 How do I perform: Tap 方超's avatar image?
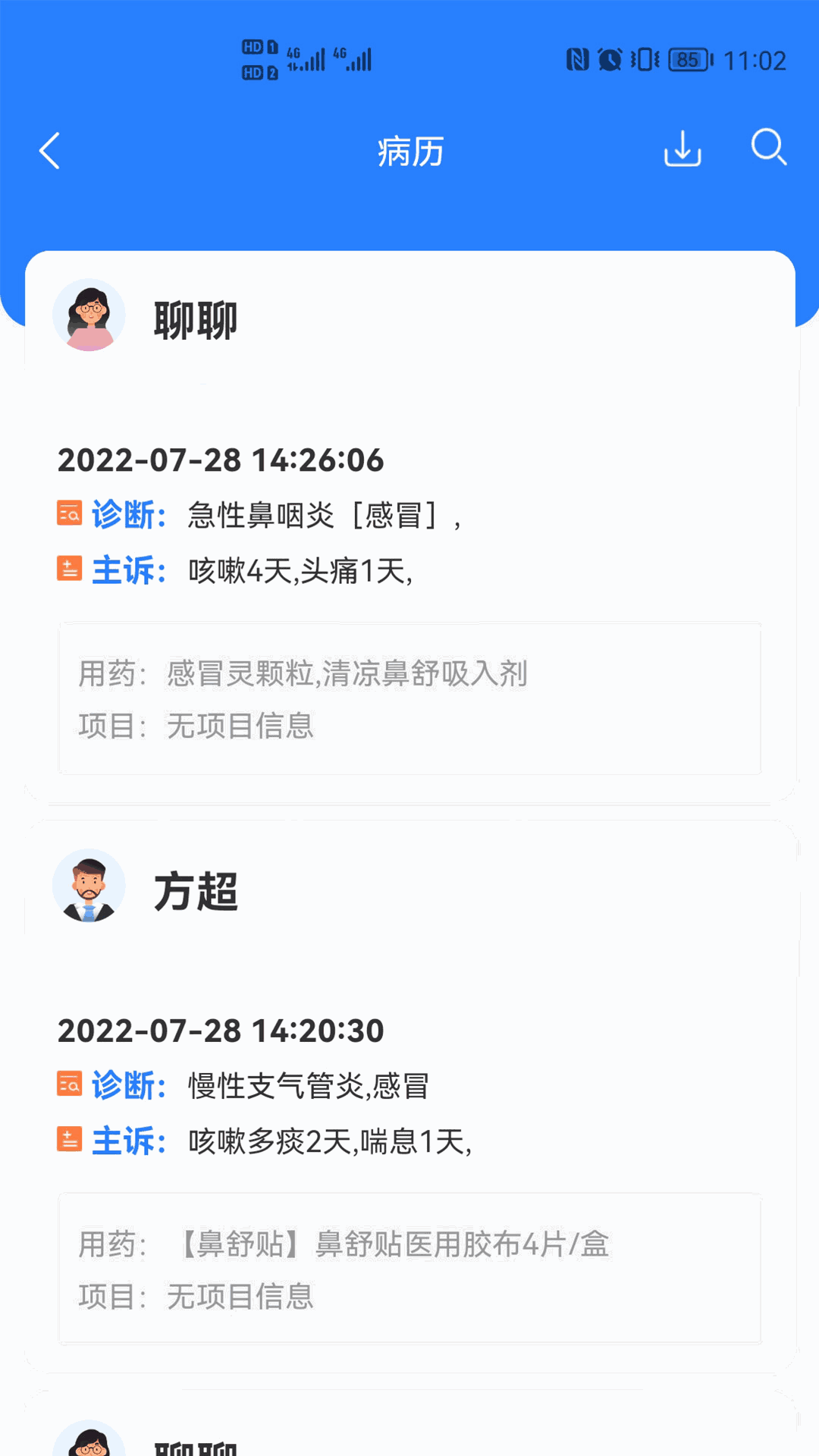tap(88, 887)
